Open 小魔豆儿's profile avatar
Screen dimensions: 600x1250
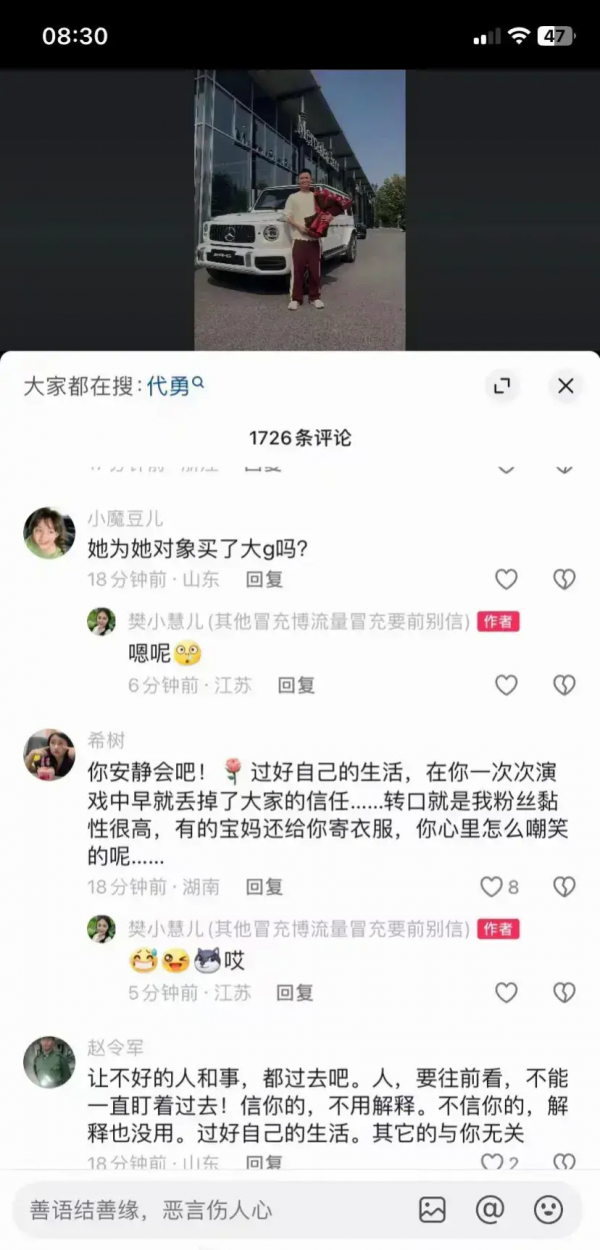coord(49,533)
